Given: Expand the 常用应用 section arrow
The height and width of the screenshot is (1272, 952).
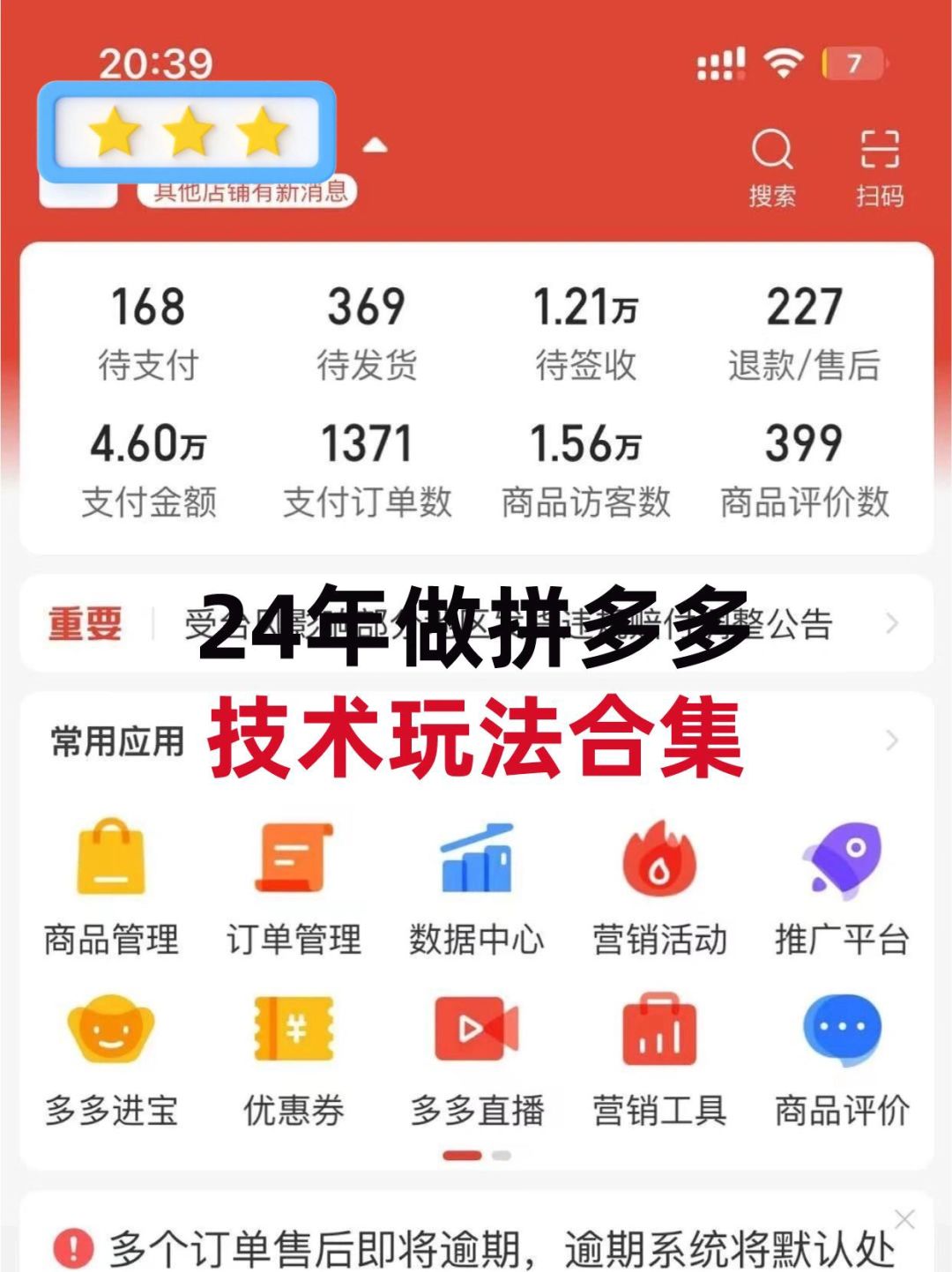Looking at the screenshot, I should click(x=889, y=741).
